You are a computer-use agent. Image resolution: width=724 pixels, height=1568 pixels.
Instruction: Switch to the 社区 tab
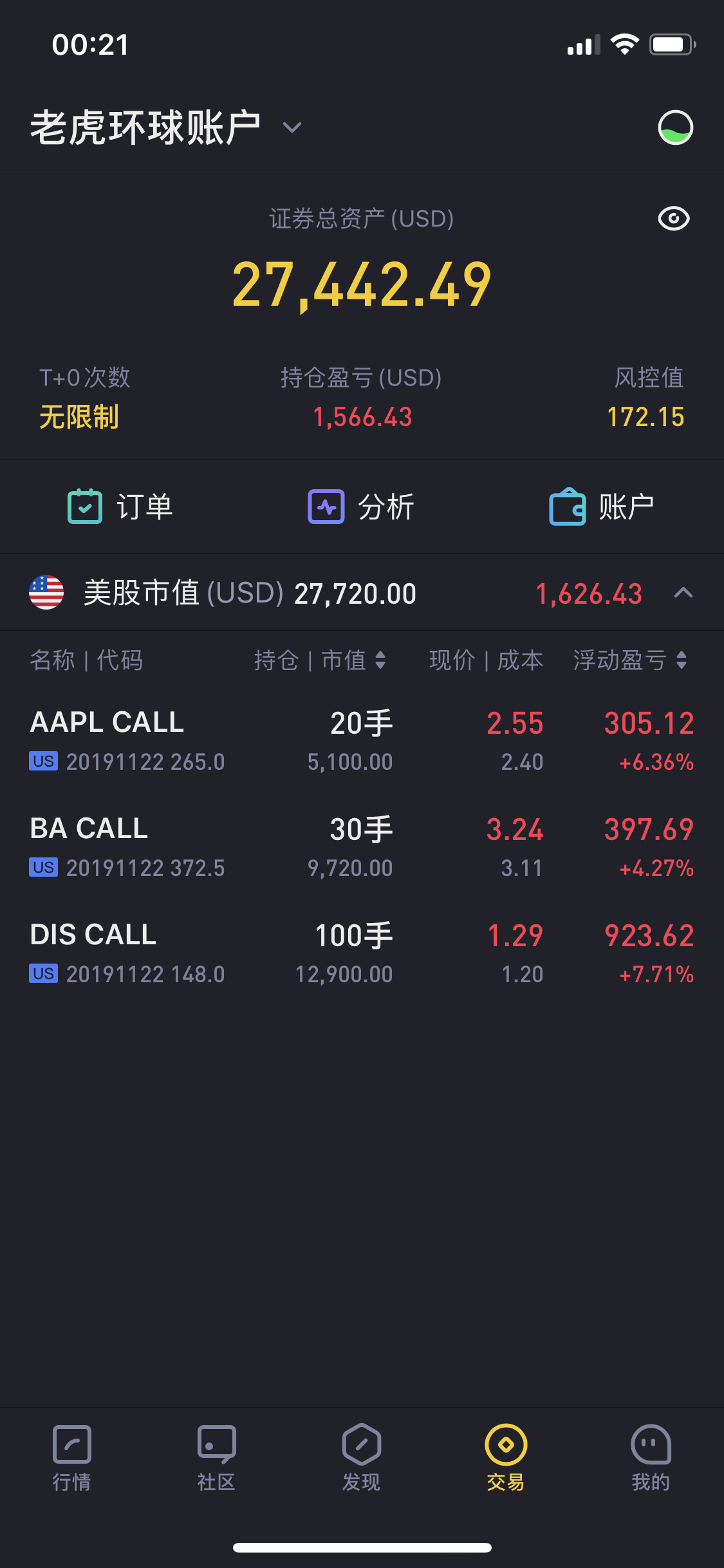pyautogui.click(x=217, y=1458)
